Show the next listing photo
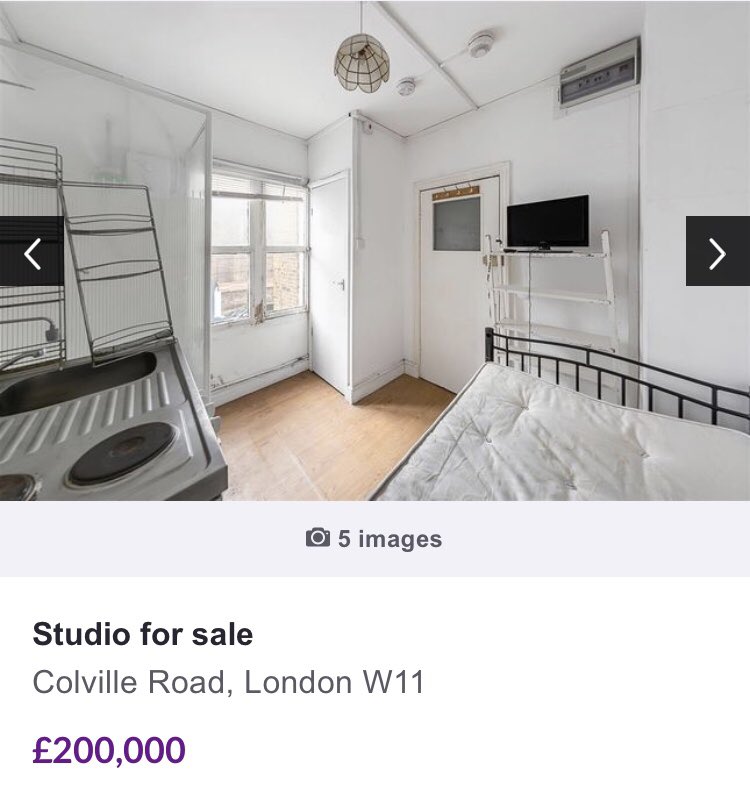 point(717,252)
